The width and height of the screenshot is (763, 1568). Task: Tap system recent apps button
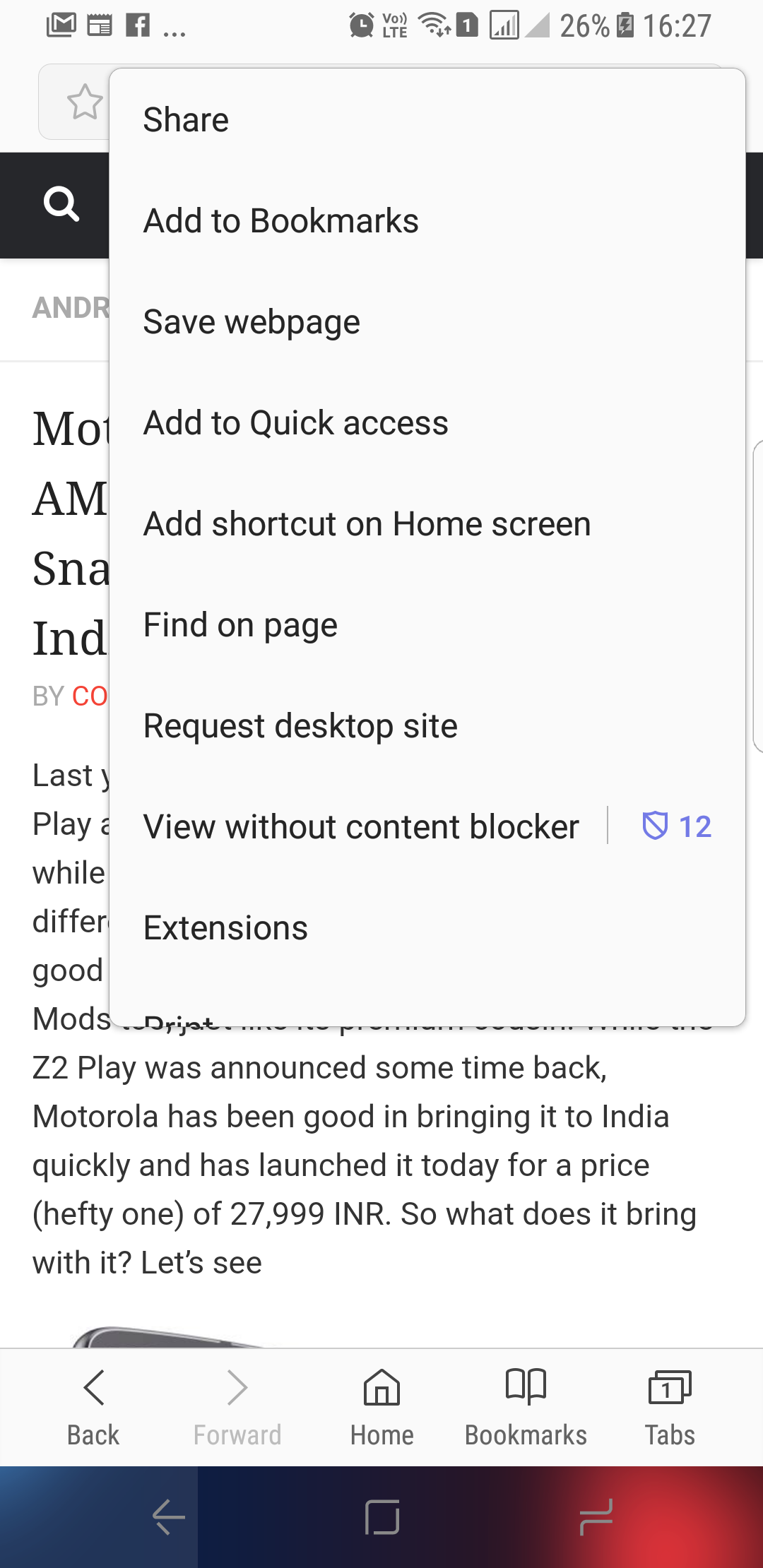pyautogui.click(x=595, y=1517)
